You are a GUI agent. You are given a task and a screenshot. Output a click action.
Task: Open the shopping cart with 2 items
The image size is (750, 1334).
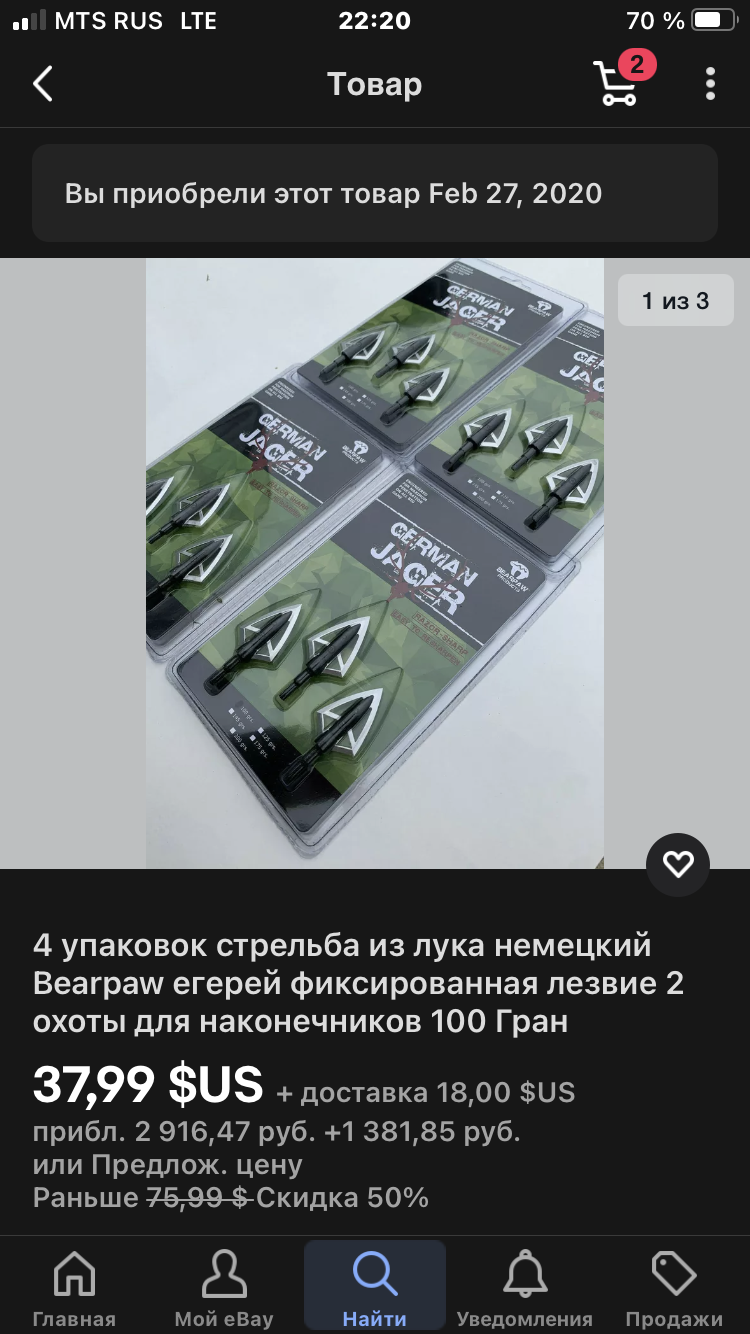[622, 80]
